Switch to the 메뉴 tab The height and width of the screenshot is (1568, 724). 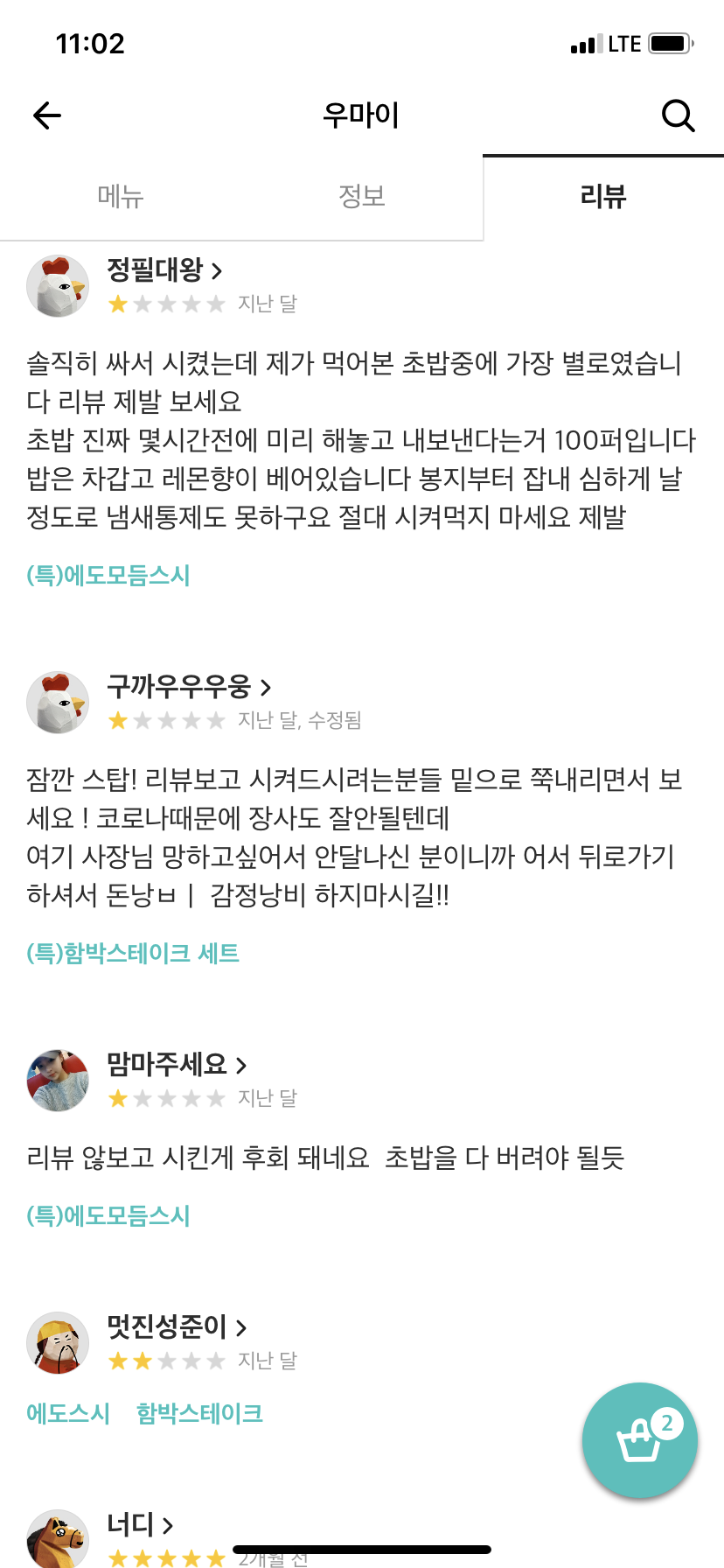(121, 197)
